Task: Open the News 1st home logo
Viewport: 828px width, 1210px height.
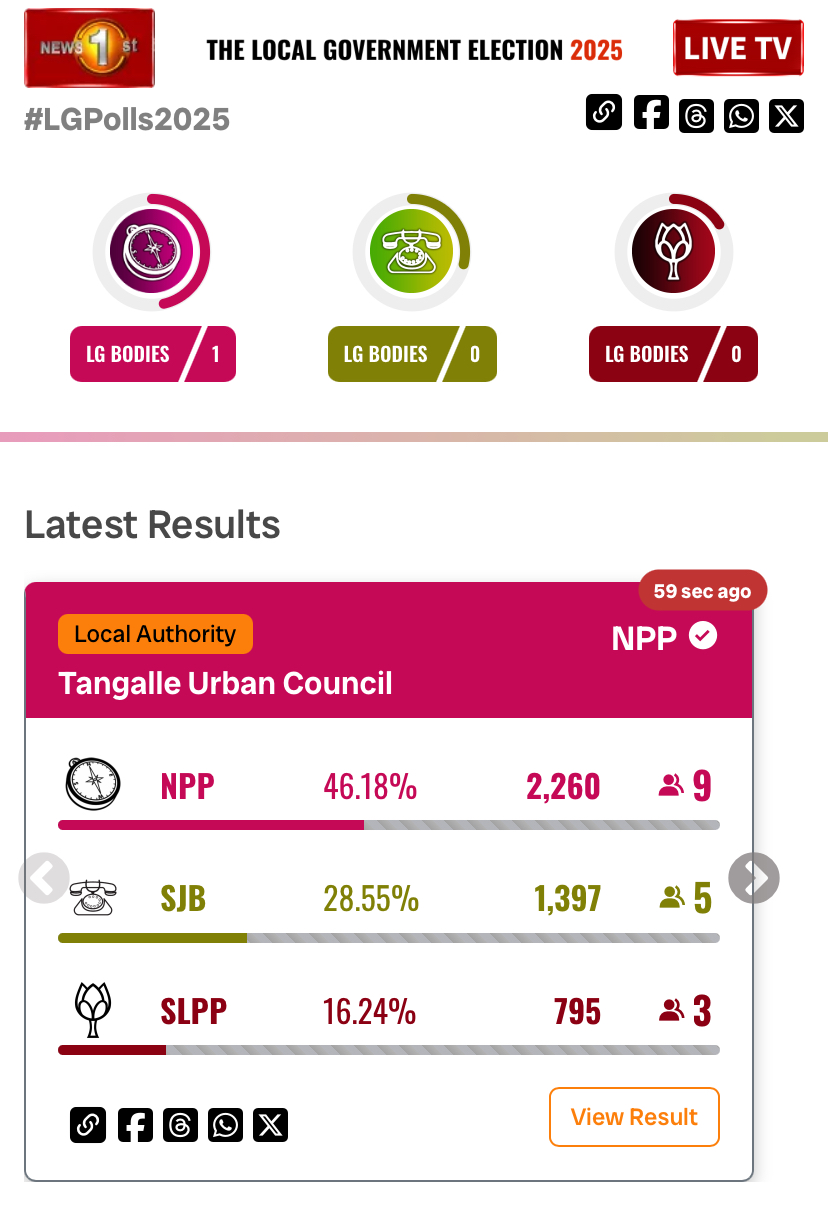Action: (x=90, y=47)
